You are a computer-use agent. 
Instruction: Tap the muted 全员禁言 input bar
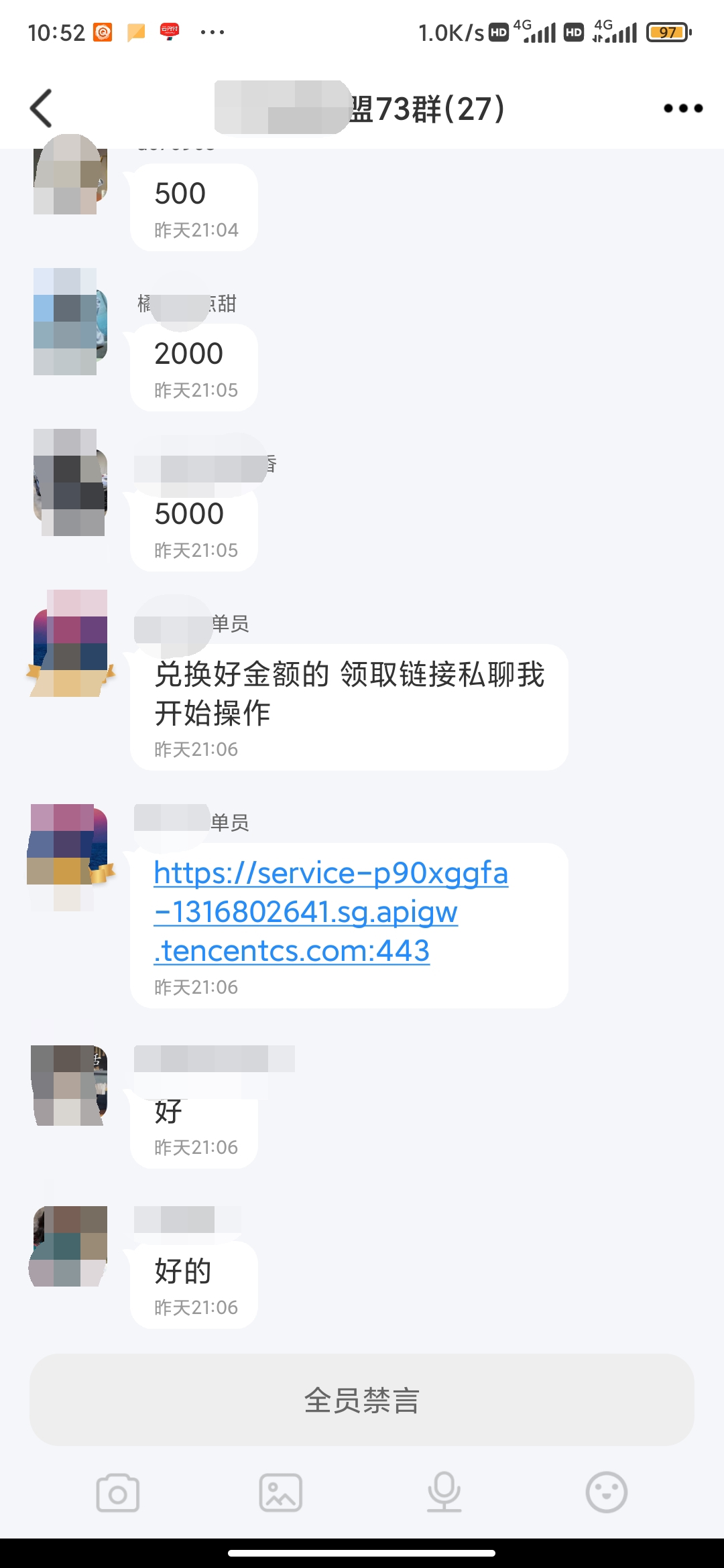362,1400
